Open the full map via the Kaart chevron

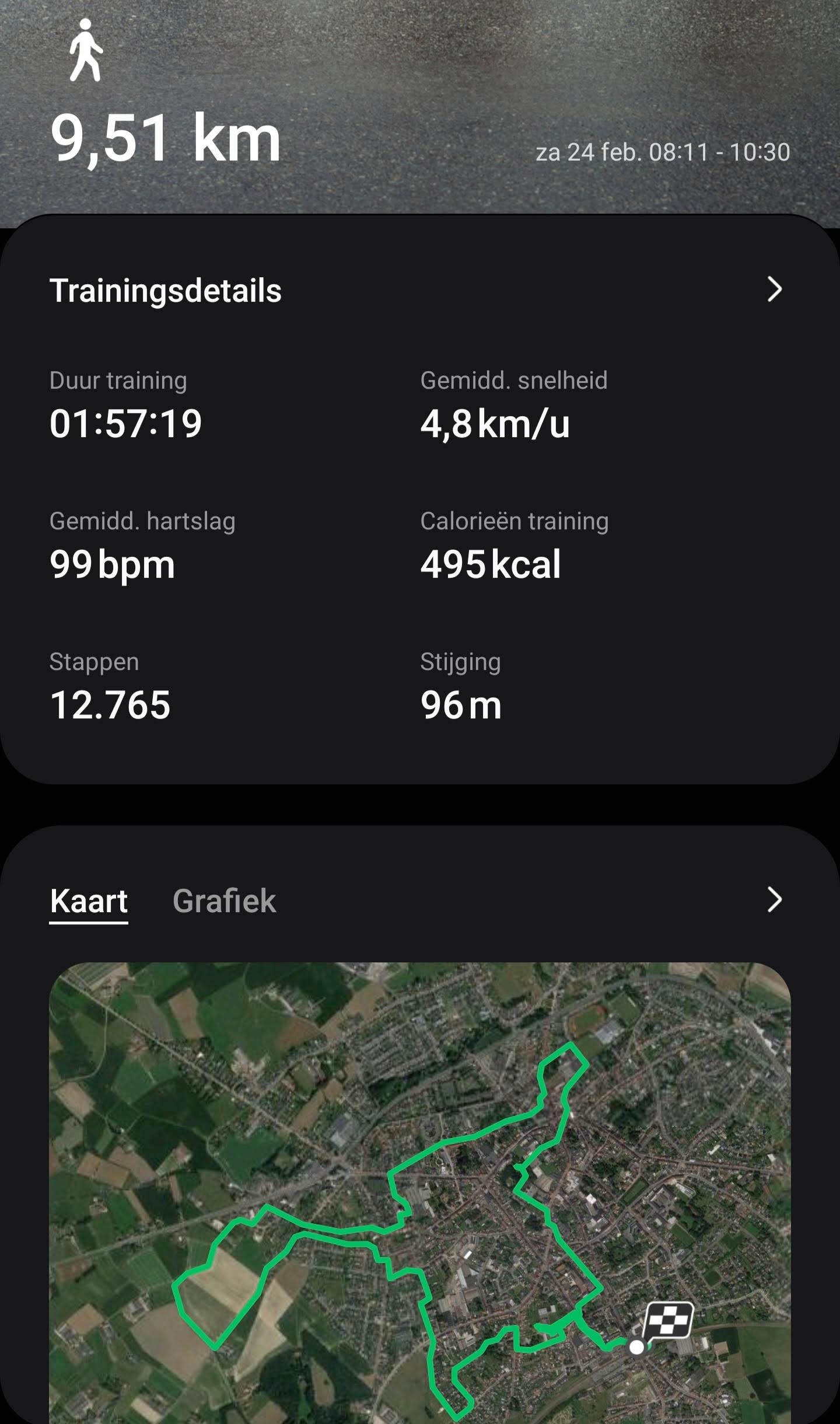[773, 899]
